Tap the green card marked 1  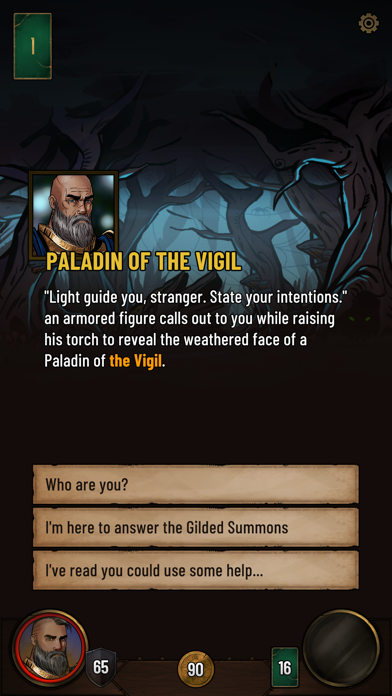coord(33,46)
